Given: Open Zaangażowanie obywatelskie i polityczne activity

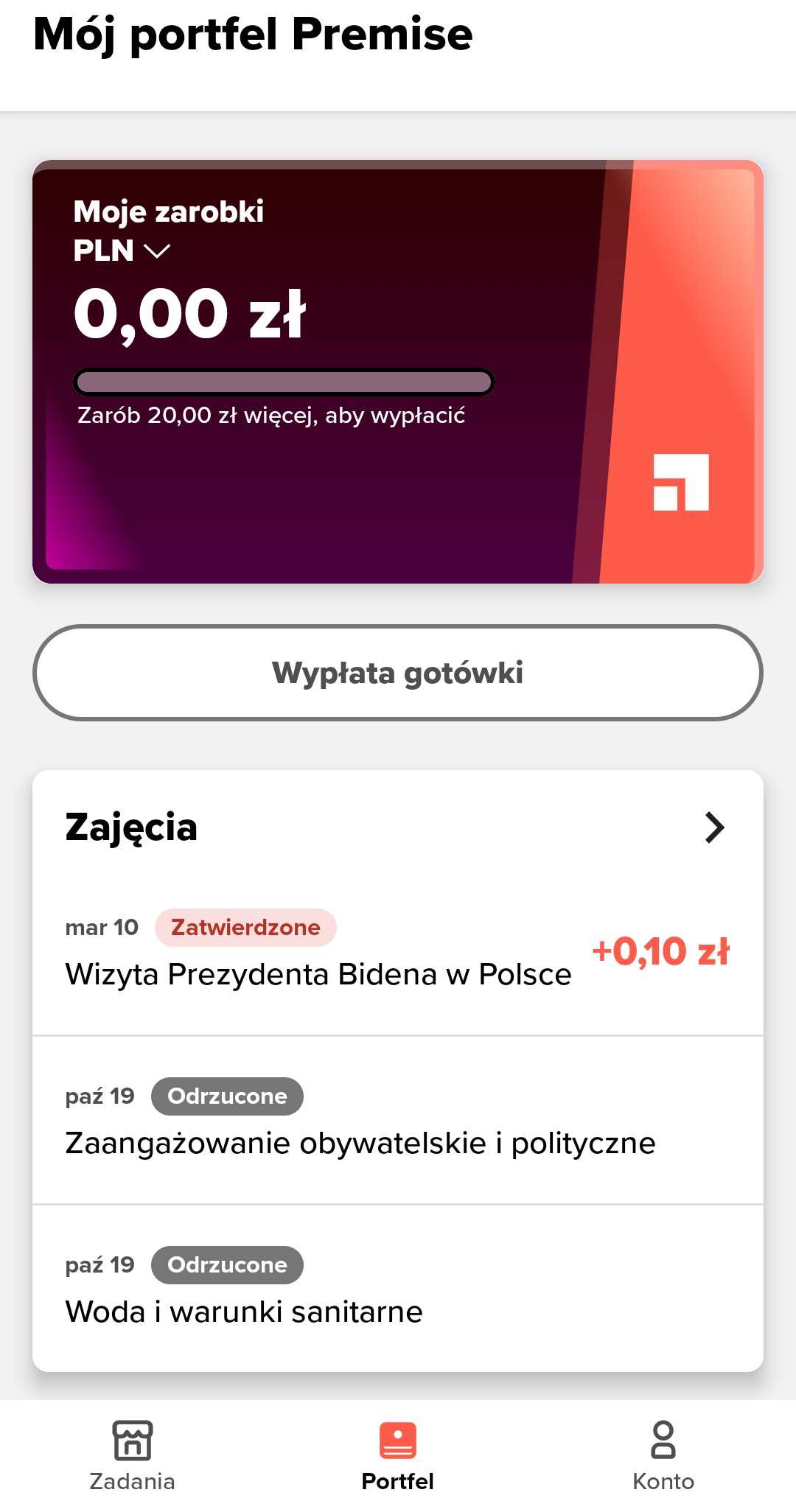Looking at the screenshot, I should click(x=398, y=1120).
